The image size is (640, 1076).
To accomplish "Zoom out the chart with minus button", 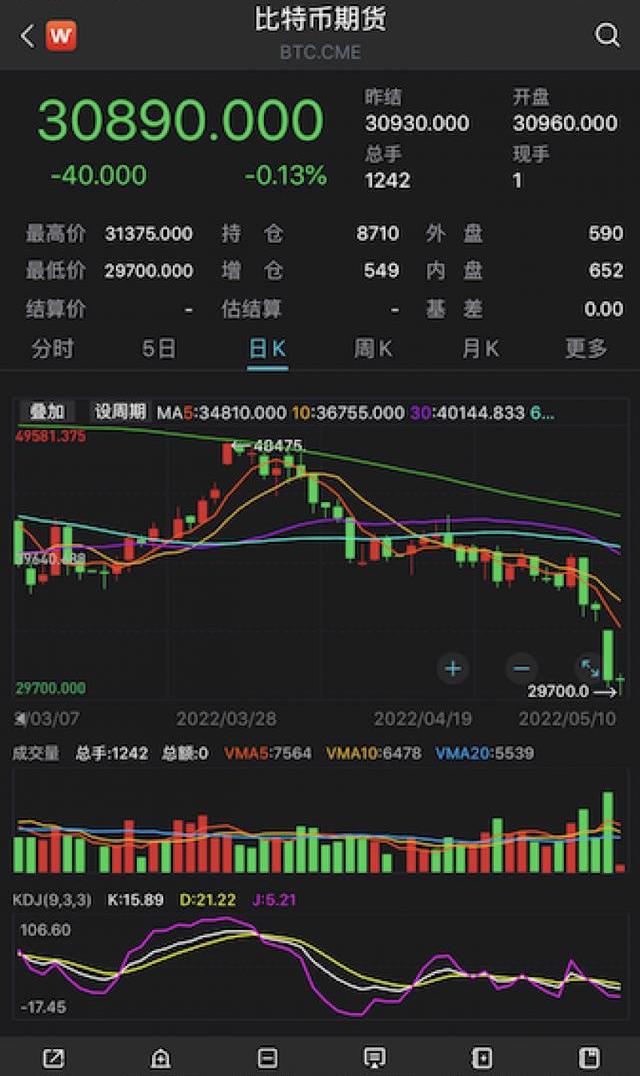I will click(521, 668).
